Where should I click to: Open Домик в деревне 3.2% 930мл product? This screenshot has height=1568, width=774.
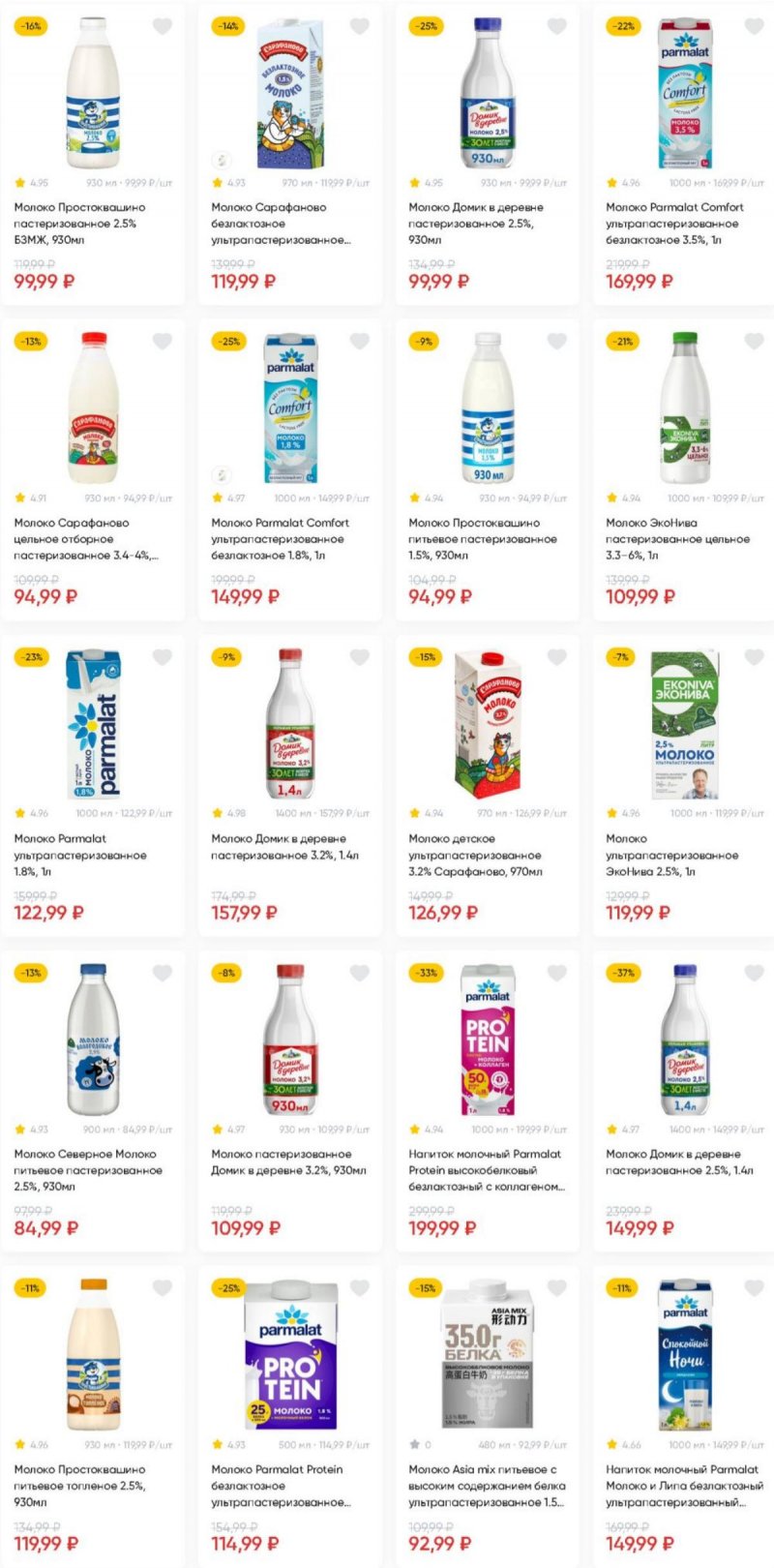[290, 1101]
